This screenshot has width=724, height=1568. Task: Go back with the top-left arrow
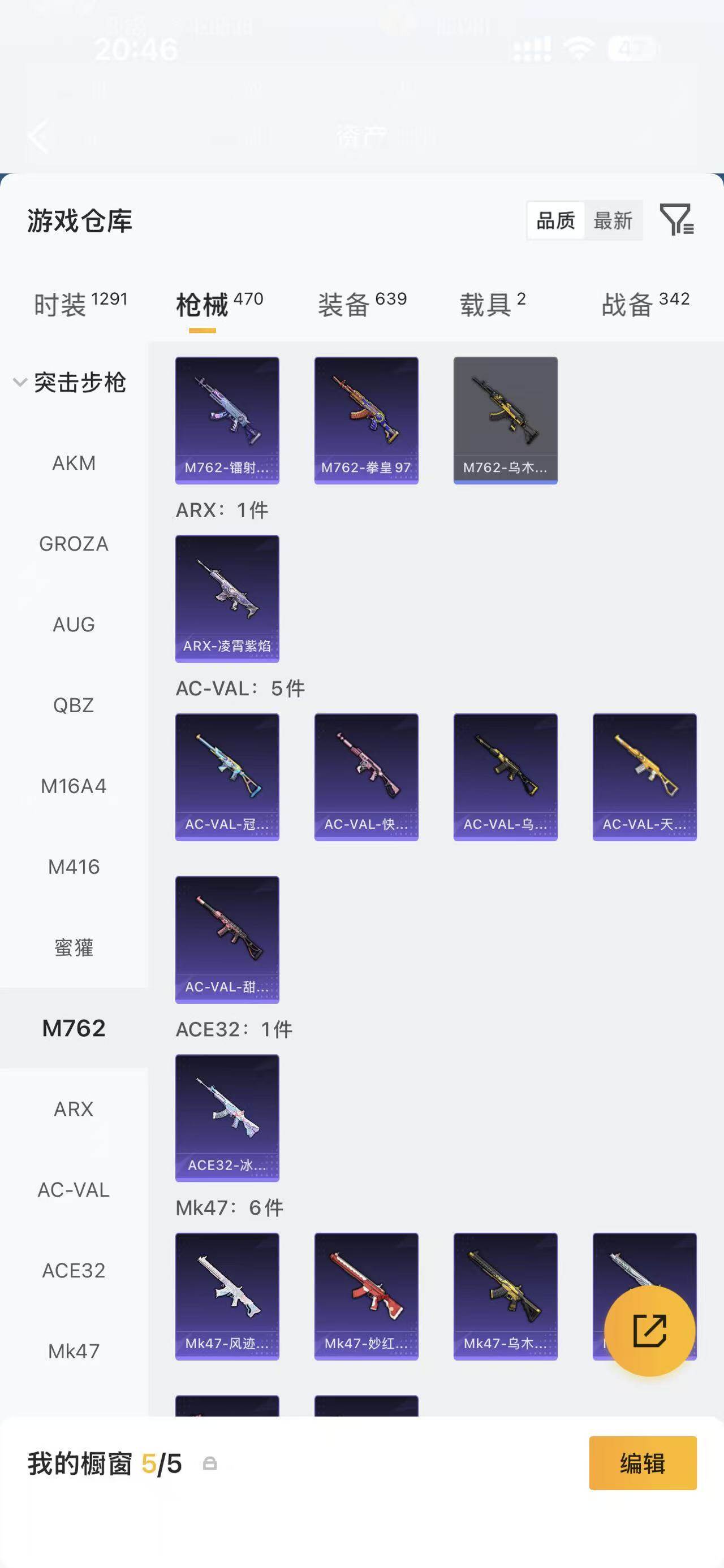coord(38,136)
